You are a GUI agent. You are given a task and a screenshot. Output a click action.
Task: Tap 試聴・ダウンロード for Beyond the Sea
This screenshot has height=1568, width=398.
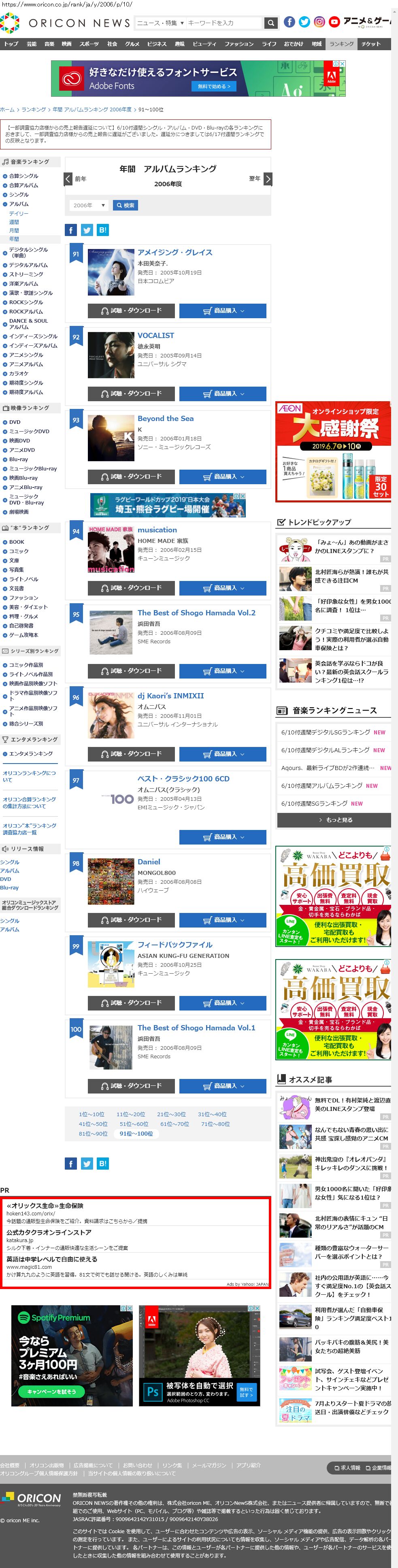pos(132,477)
